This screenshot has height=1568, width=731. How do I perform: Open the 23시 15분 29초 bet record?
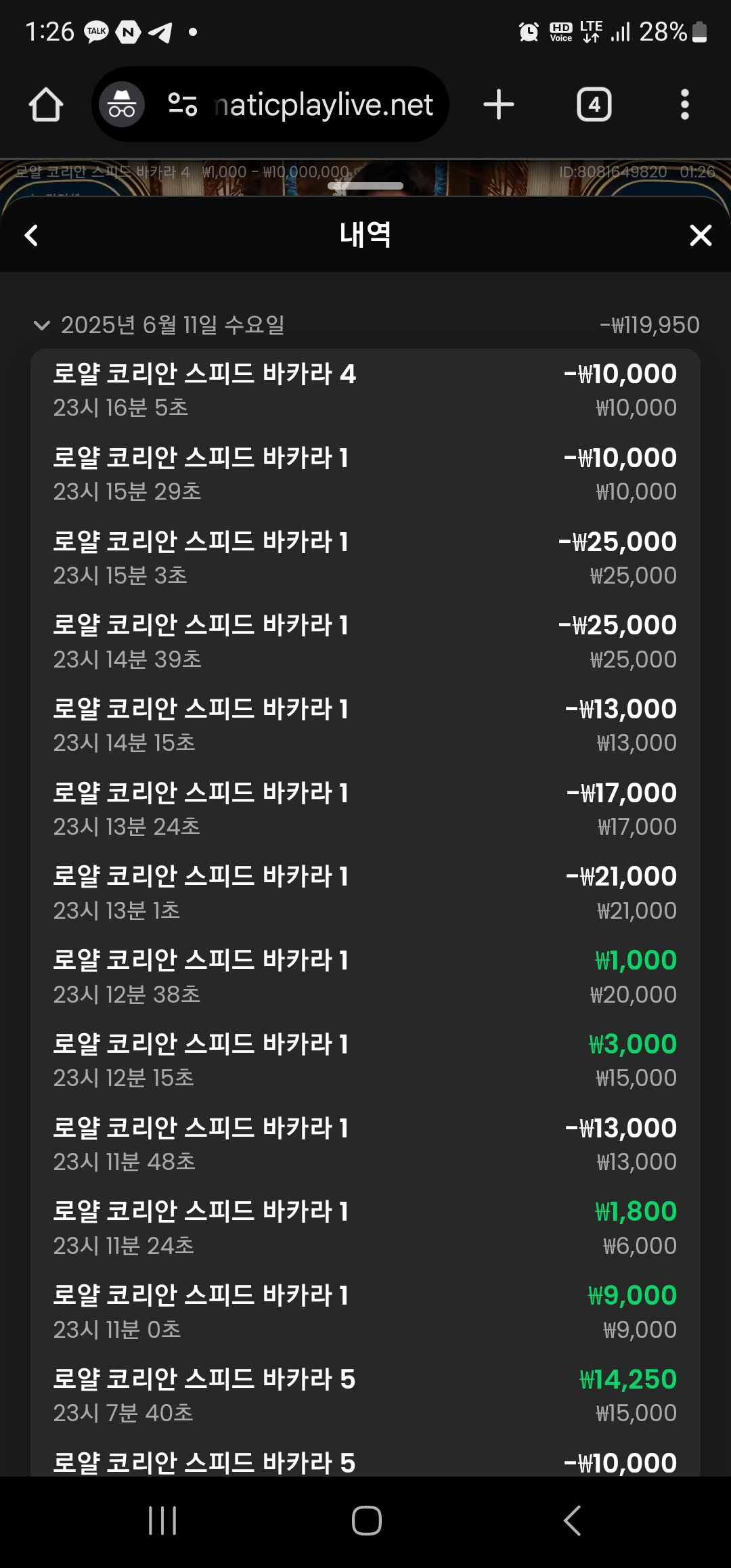pos(365,474)
